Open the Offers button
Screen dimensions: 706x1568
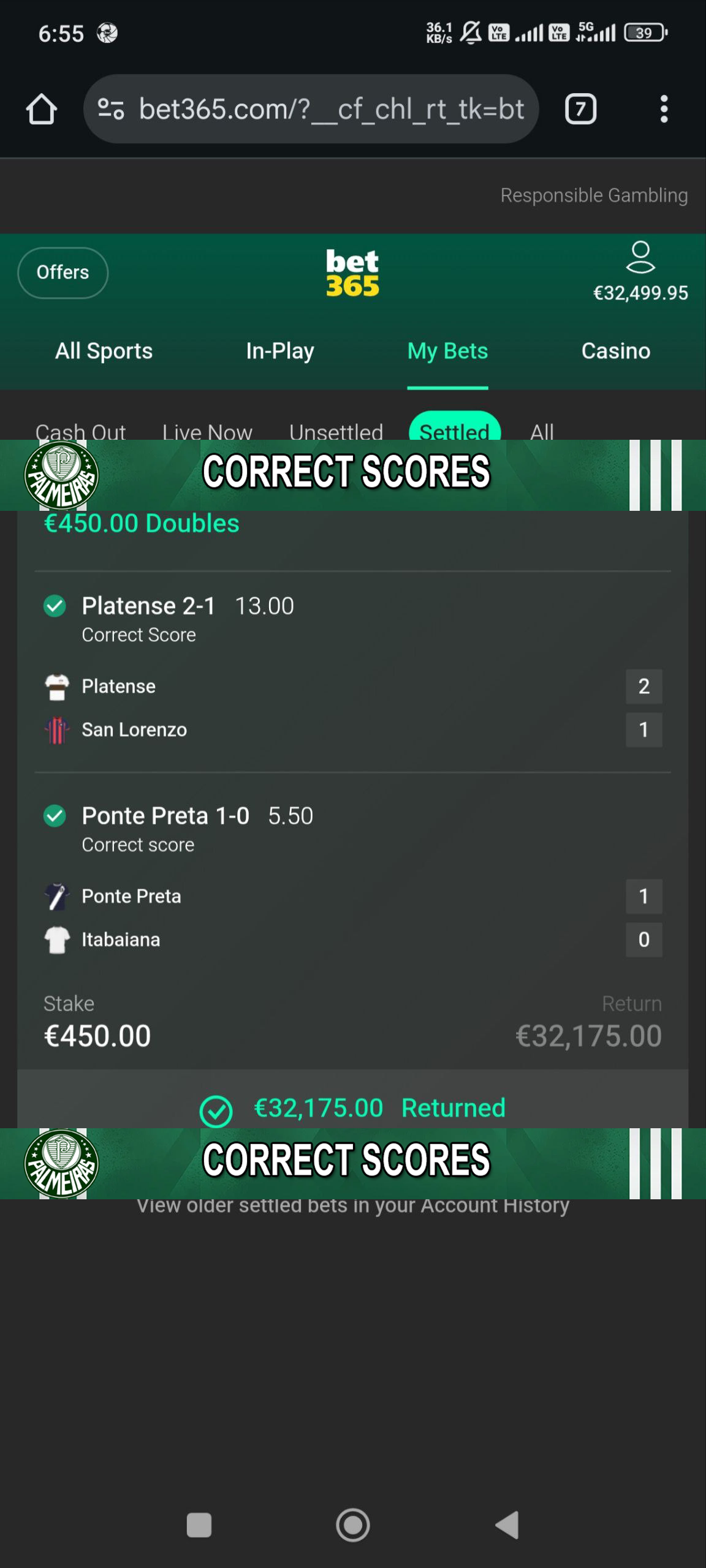(x=63, y=273)
